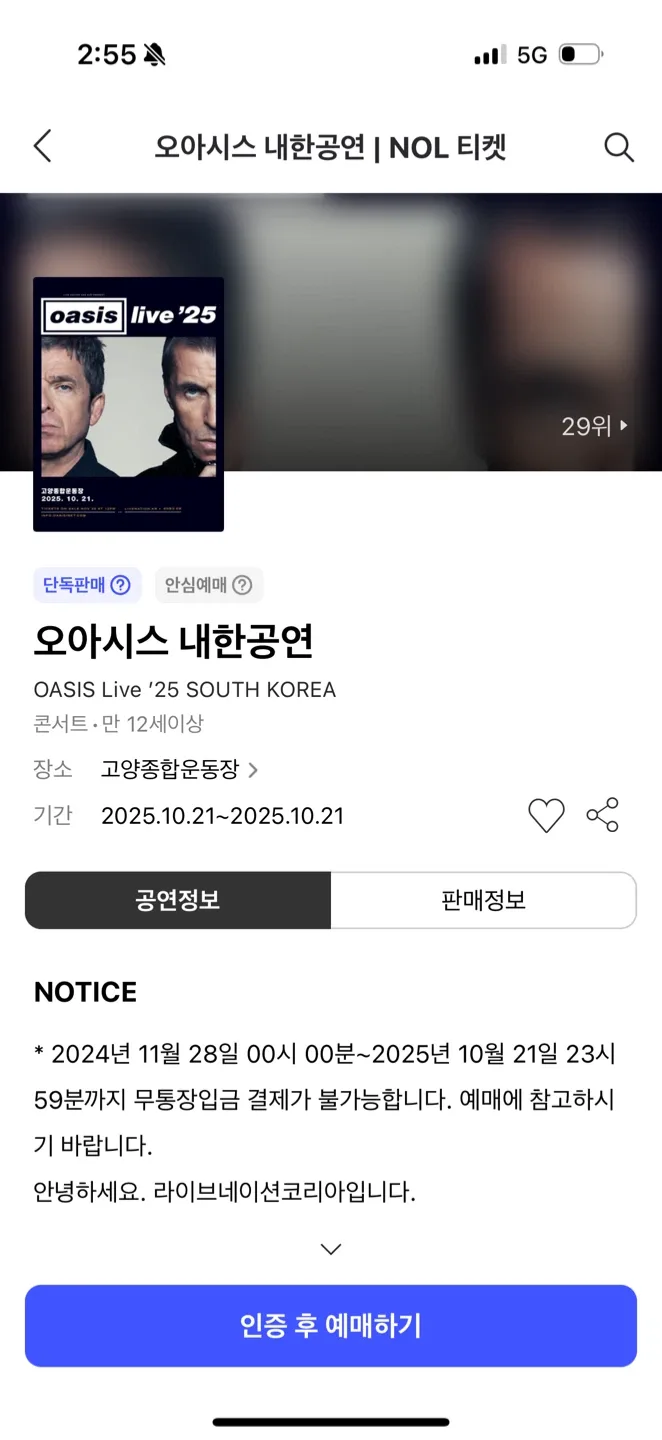Open search with the magnifier icon
Screen dimensions: 662x1440
coord(619,147)
